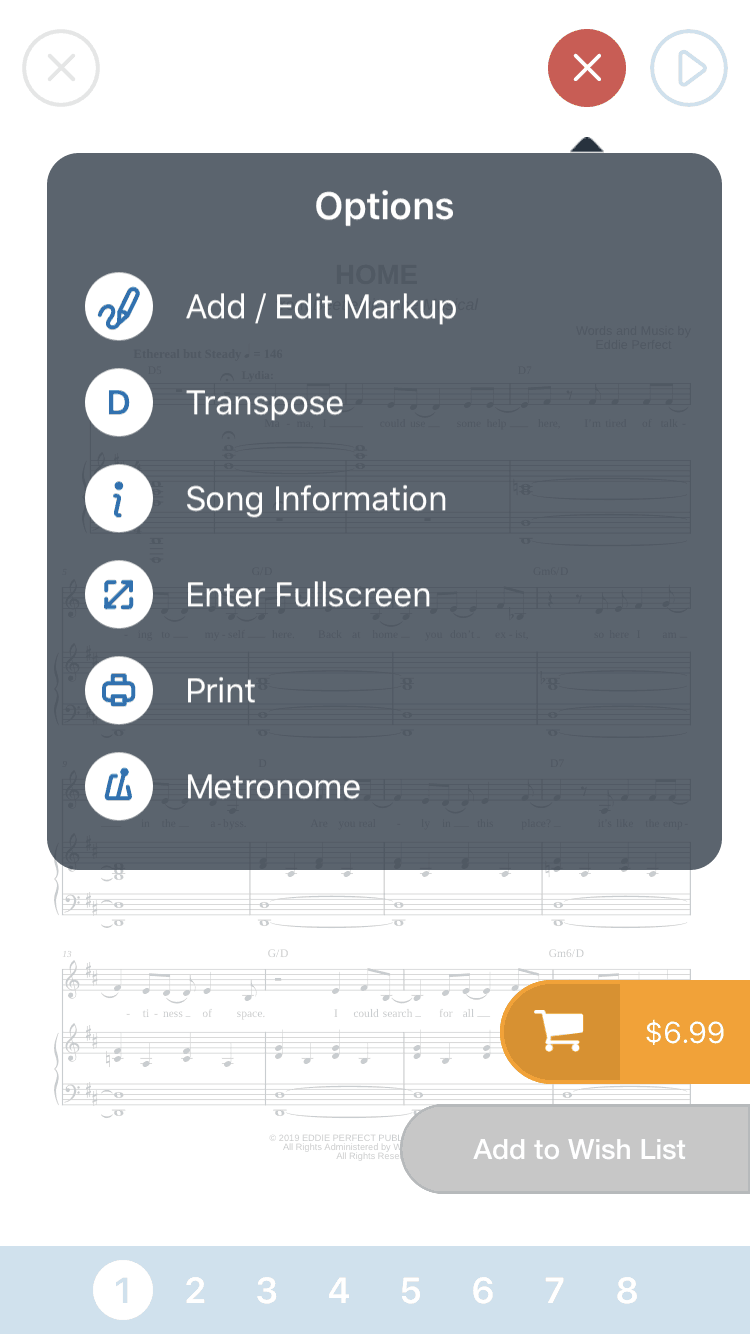Image resolution: width=750 pixels, height=1334 pixels.
Task: Jump to page 3
Action: click(x=267, y=1291)
